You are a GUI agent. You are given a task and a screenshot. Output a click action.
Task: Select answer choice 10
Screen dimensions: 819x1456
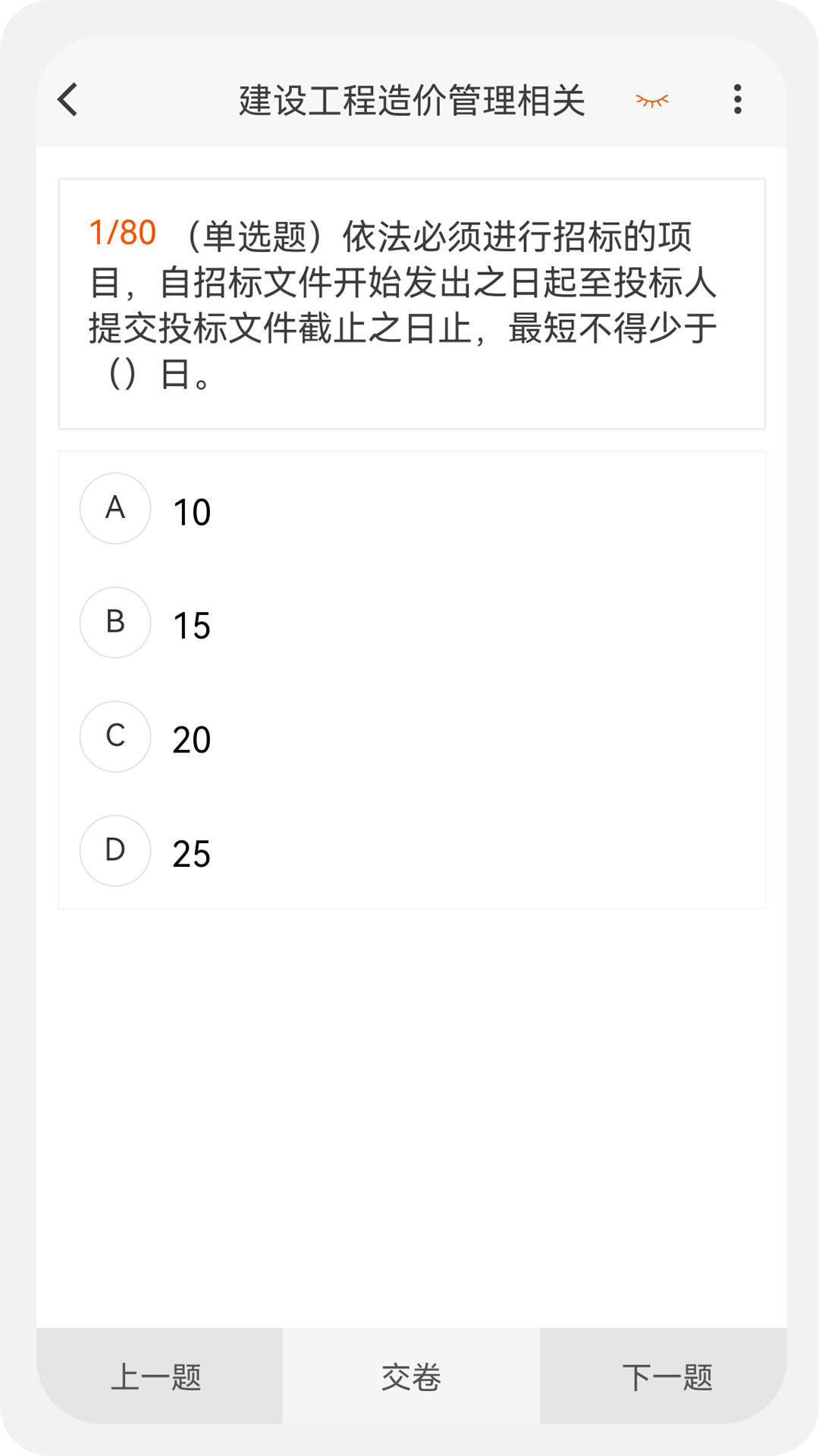(x=192, y=512)
